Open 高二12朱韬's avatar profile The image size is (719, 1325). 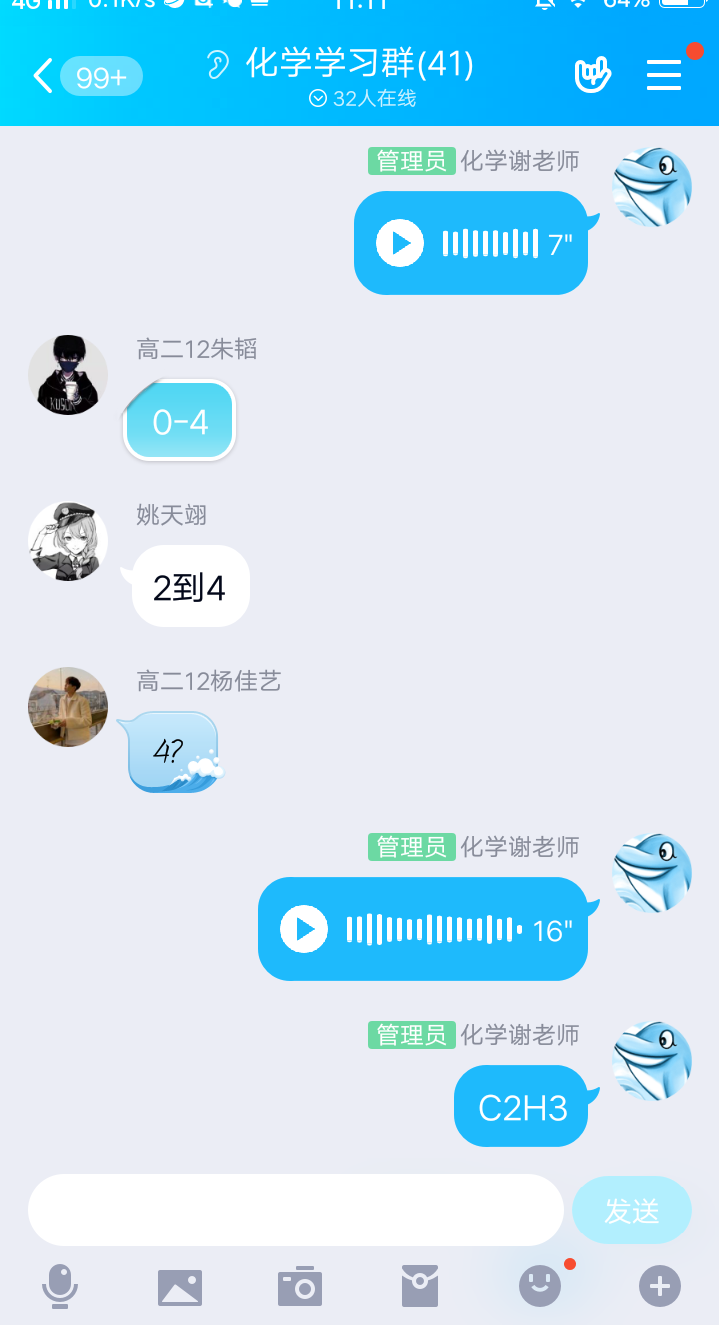pos(68,375)
